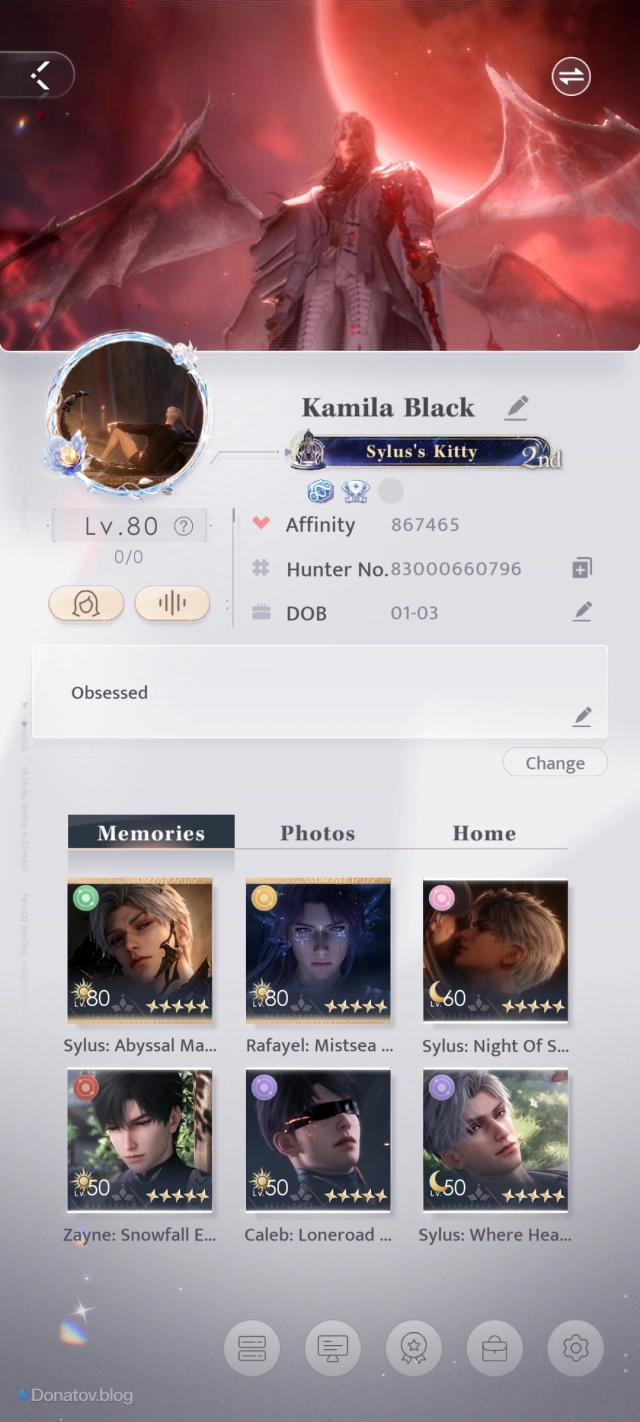The height and width of the screenshot is (1422, 640).
Task: Tap the swap icon on the banner
Action: [x=571, y=76]
